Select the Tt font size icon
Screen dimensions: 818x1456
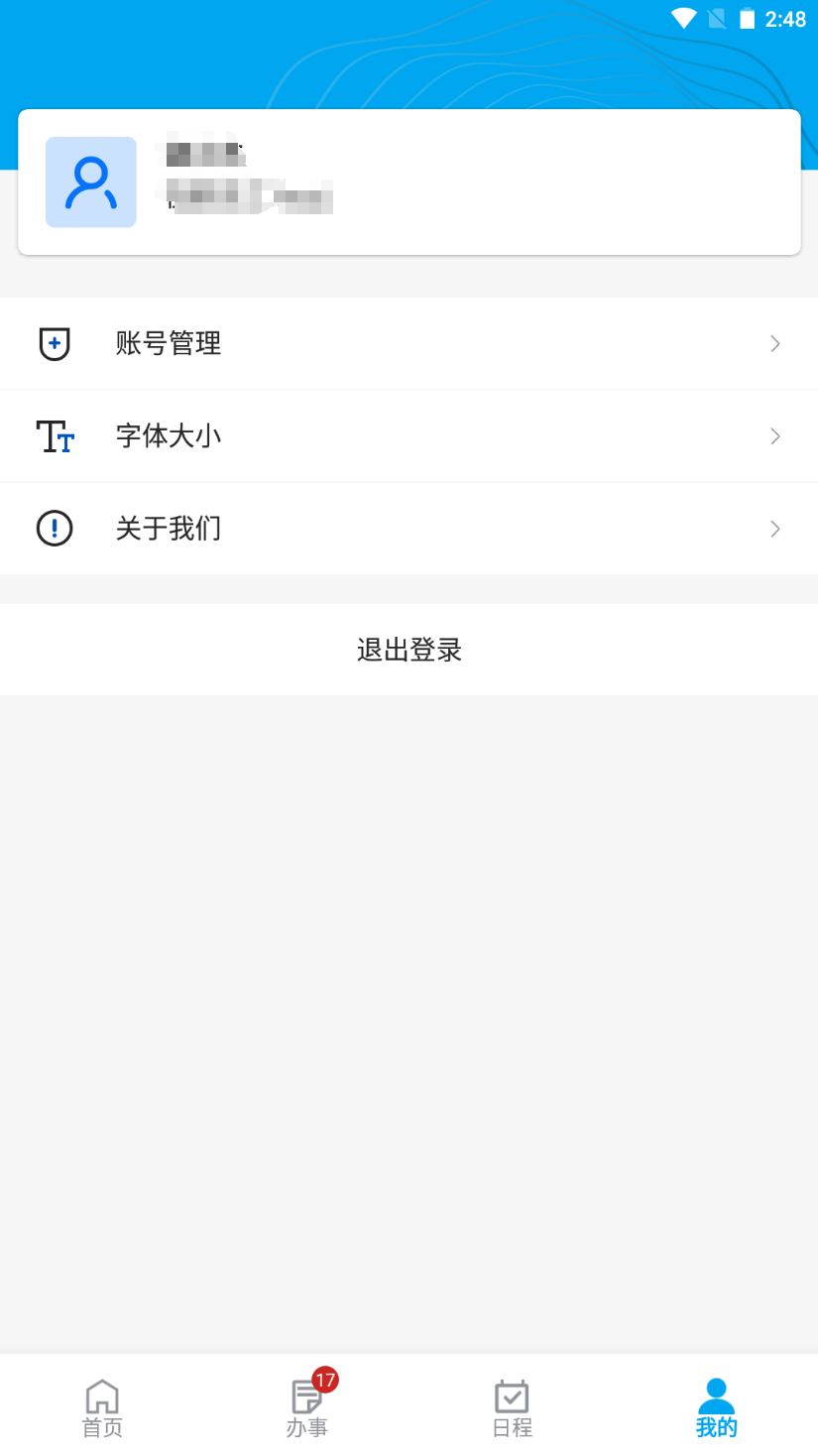coord(57,436)
